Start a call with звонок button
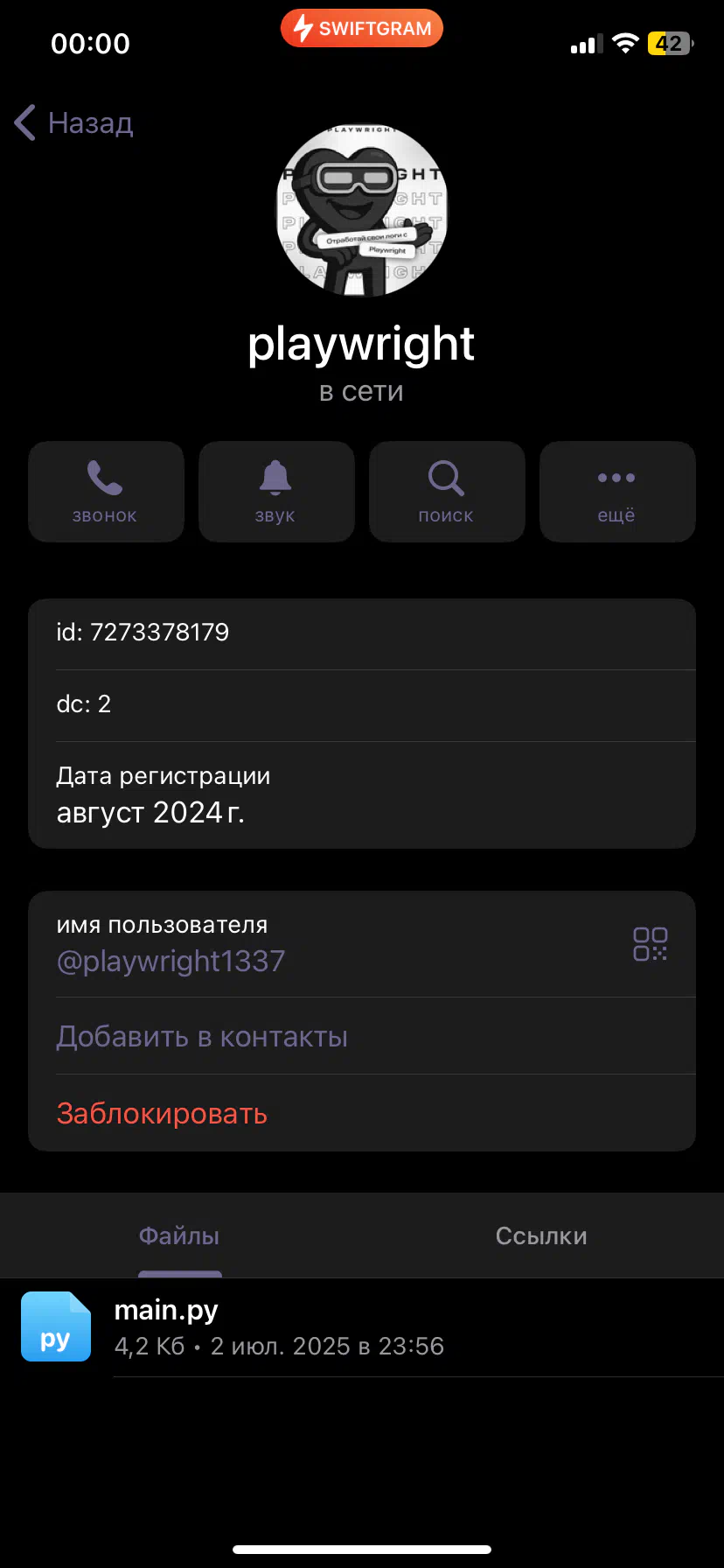 click(106, 492)
